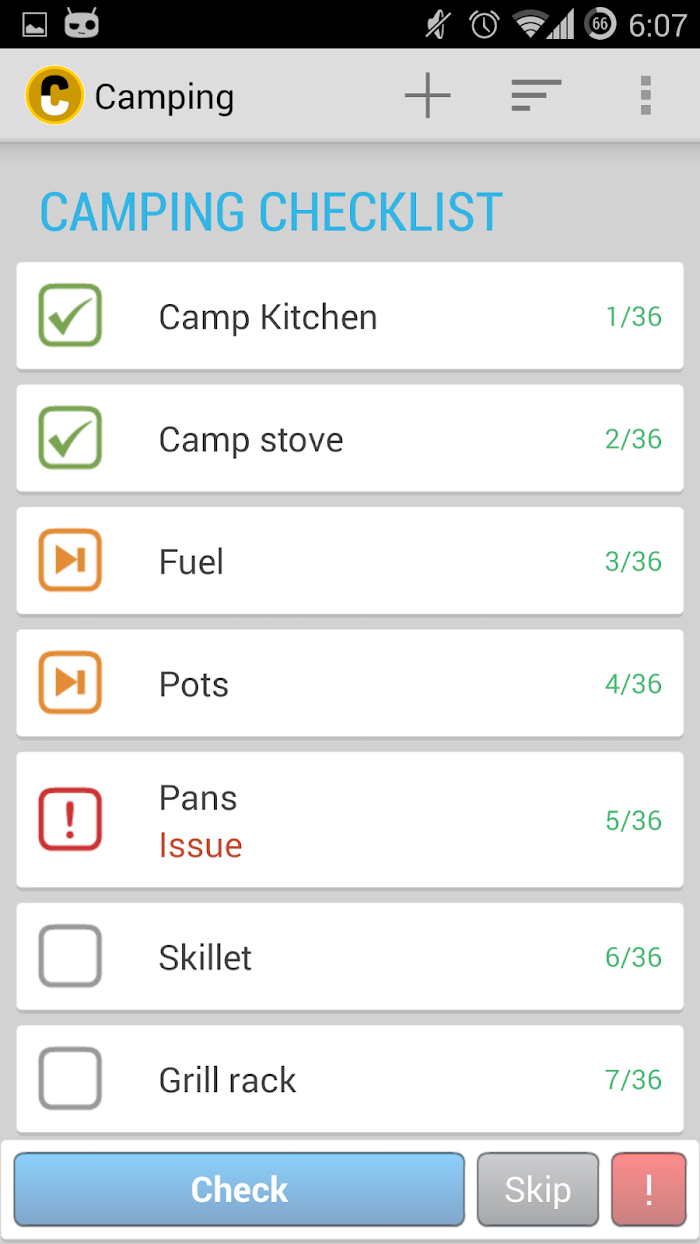Tap the Skip button
700x1244 pixels.
(538, 1189)
